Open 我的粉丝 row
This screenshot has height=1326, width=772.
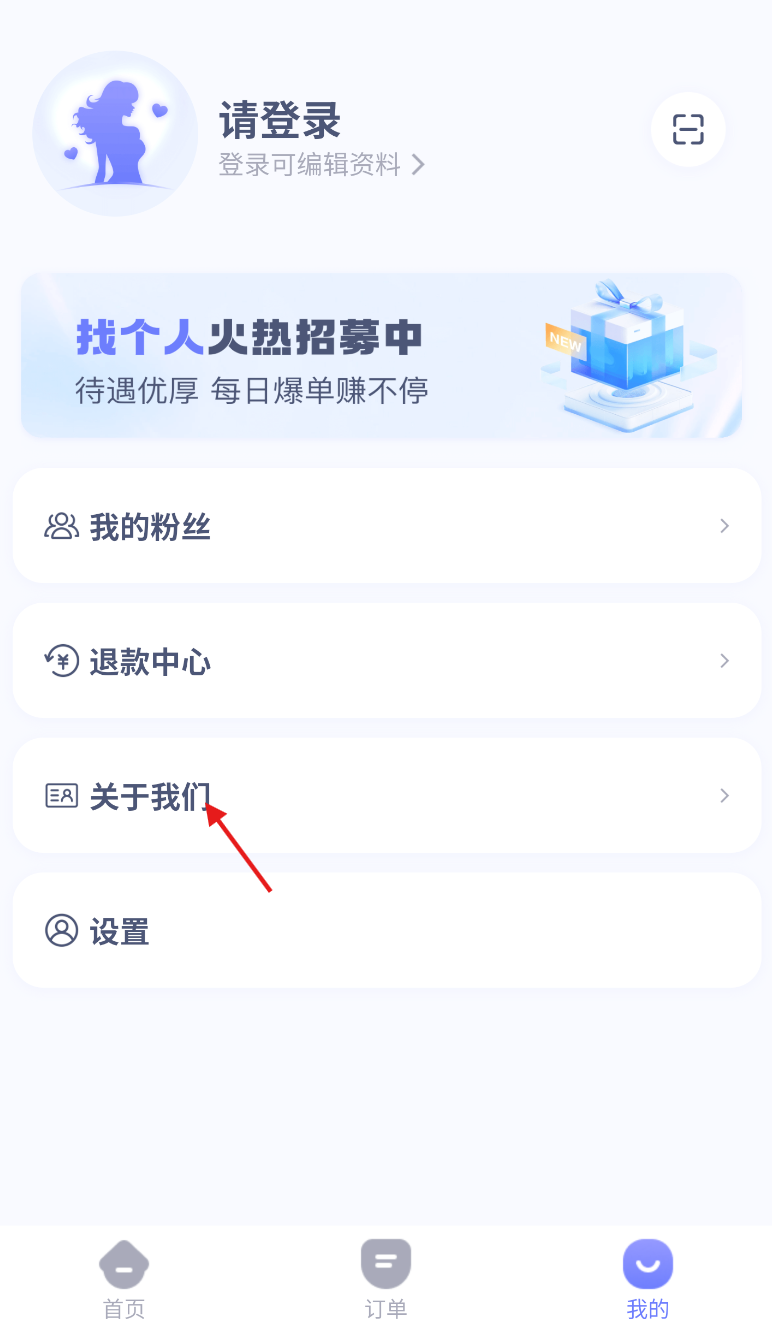tap(386, 526)
